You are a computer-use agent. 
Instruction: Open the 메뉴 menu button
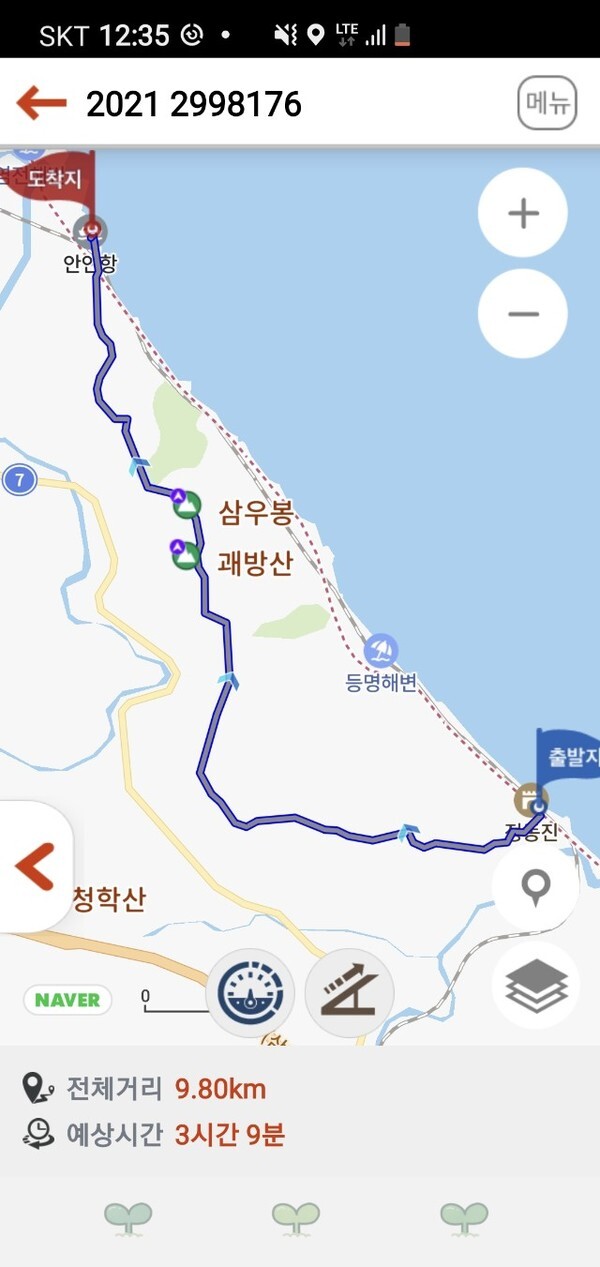click(547, 103)
